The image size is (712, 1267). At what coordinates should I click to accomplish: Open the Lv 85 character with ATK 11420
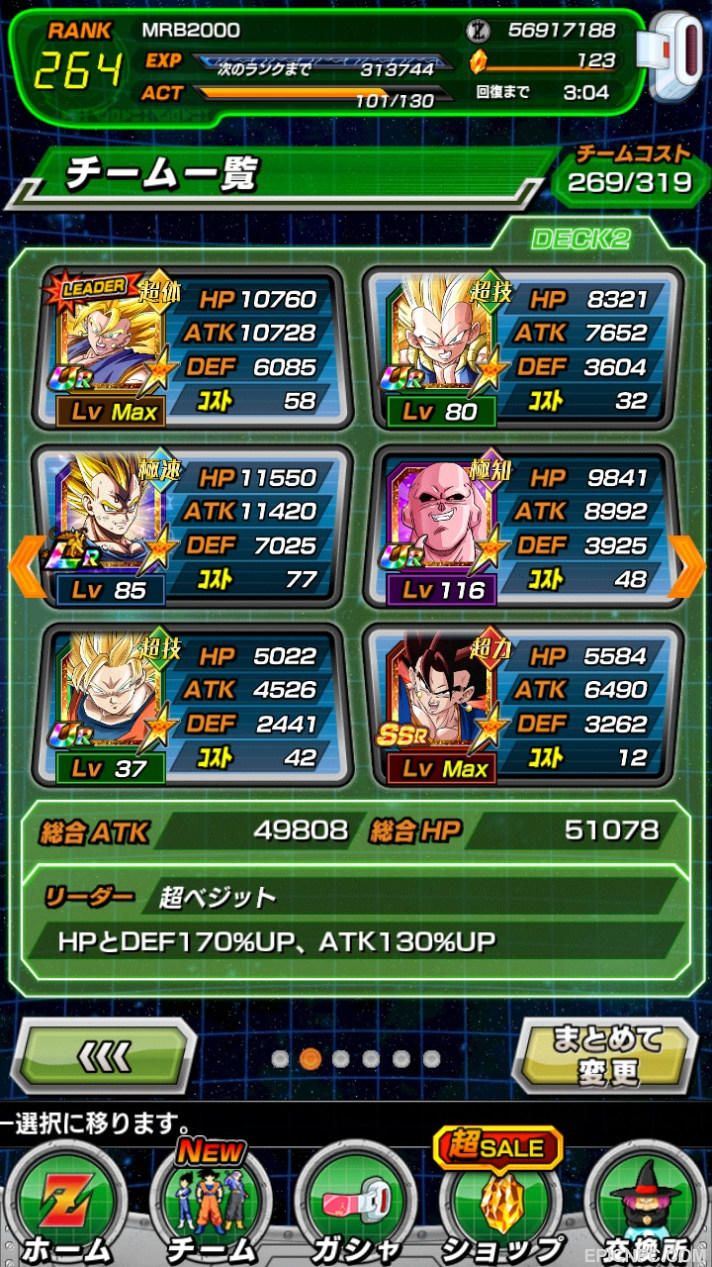point(191,526)
